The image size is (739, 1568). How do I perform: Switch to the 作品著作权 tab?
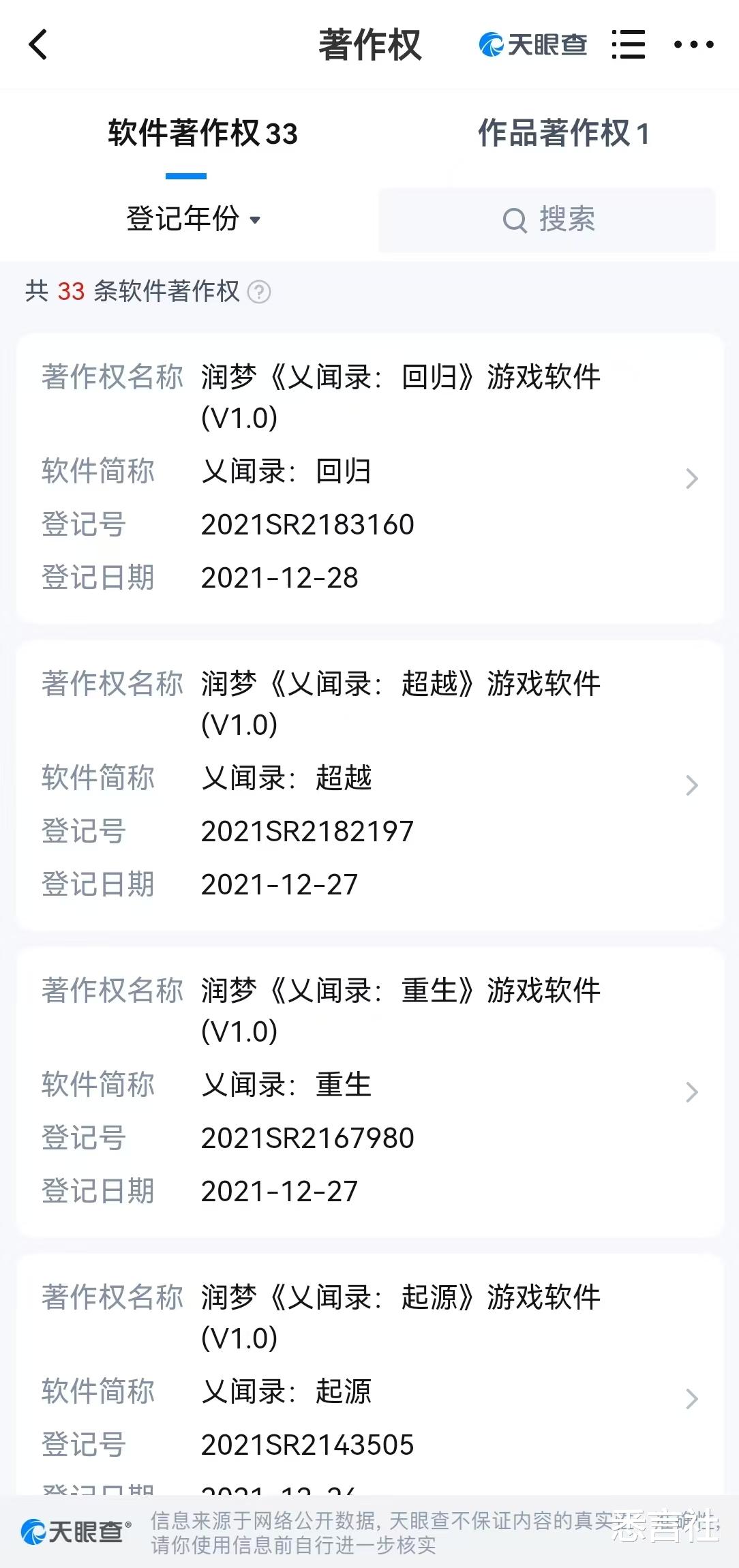563,134
